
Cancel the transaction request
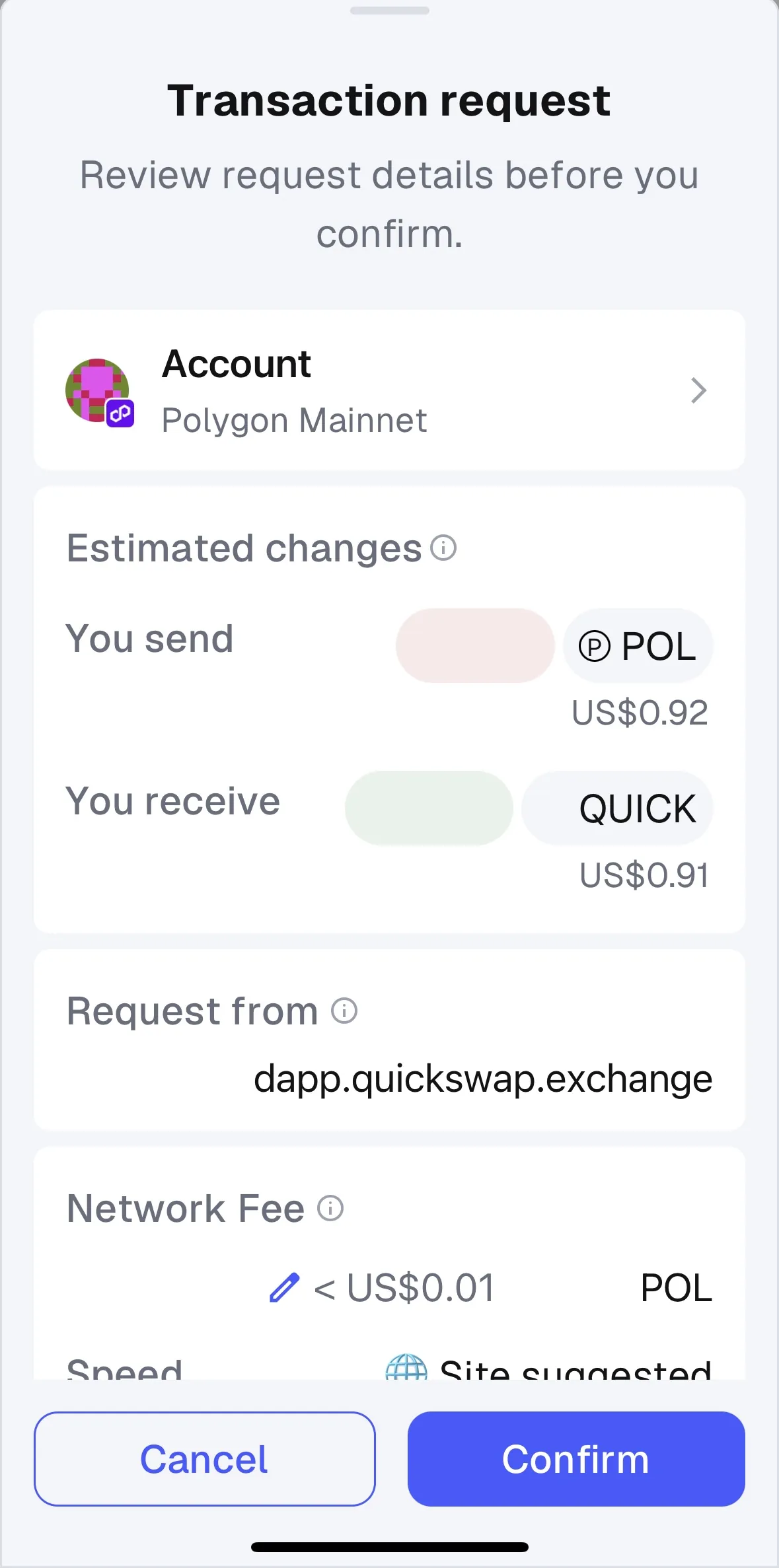coord(204,1459)
